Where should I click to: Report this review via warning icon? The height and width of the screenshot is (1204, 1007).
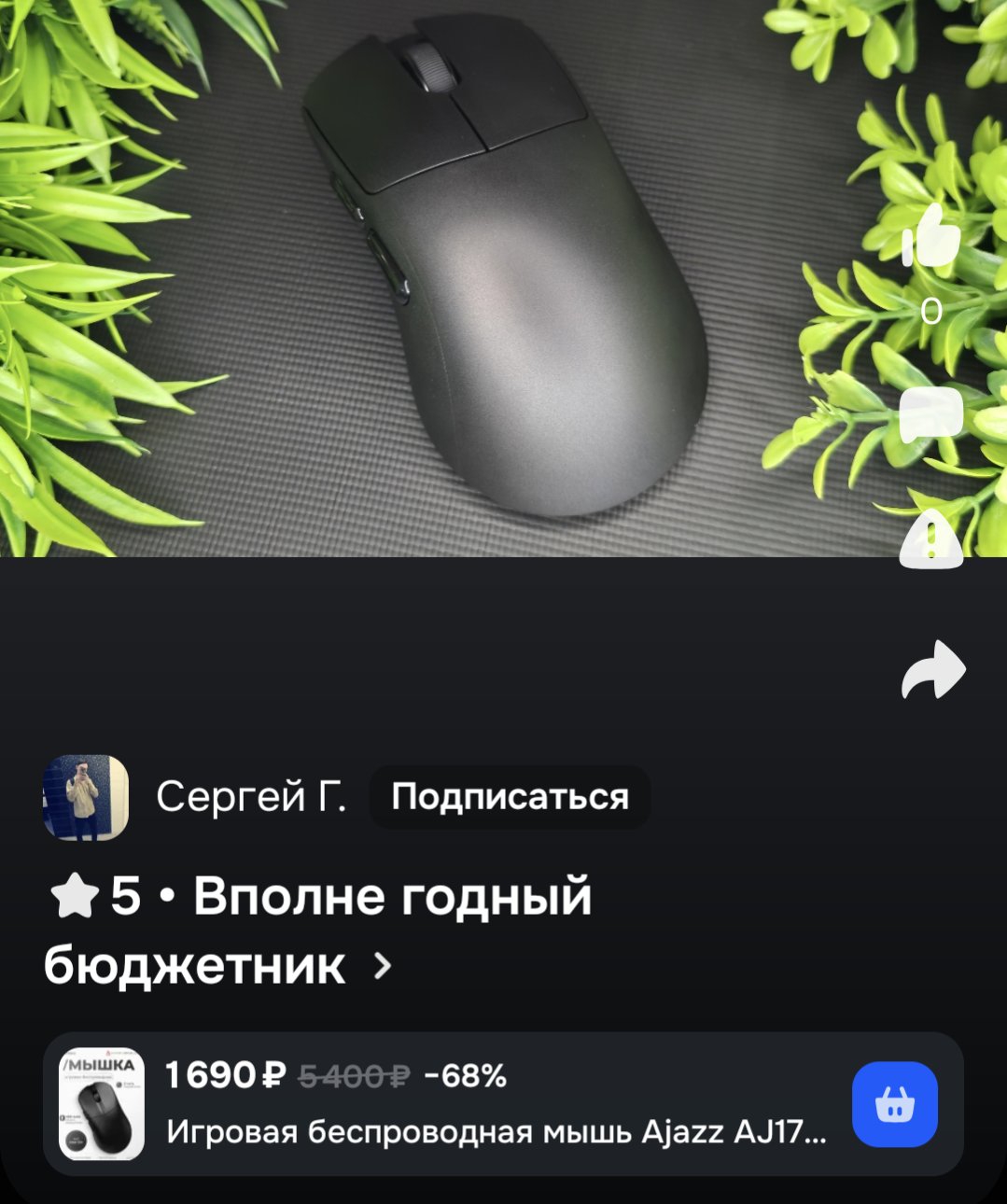click(x=931, y=541)
